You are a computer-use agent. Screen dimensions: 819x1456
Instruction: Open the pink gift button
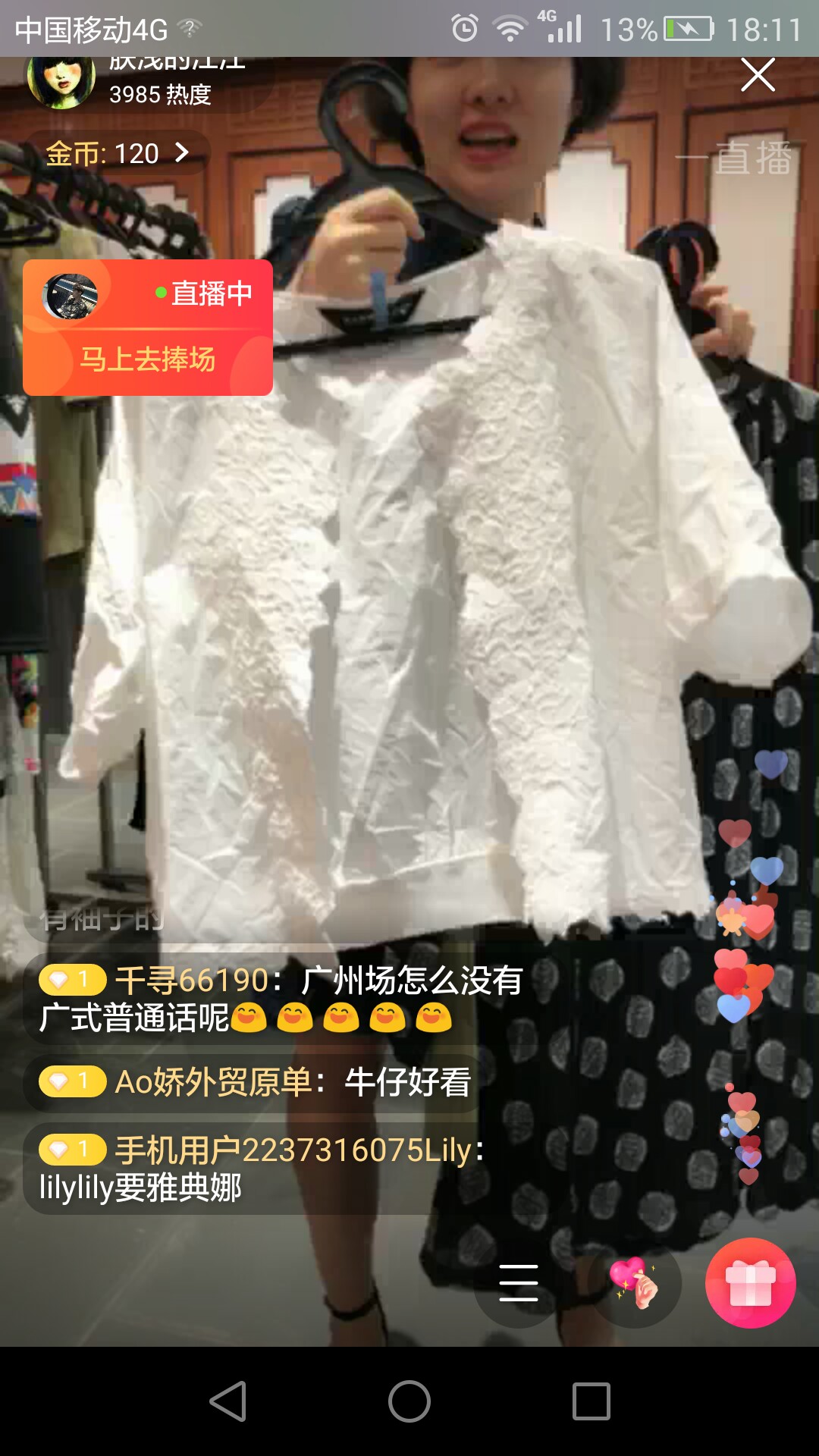(750, 1283)
